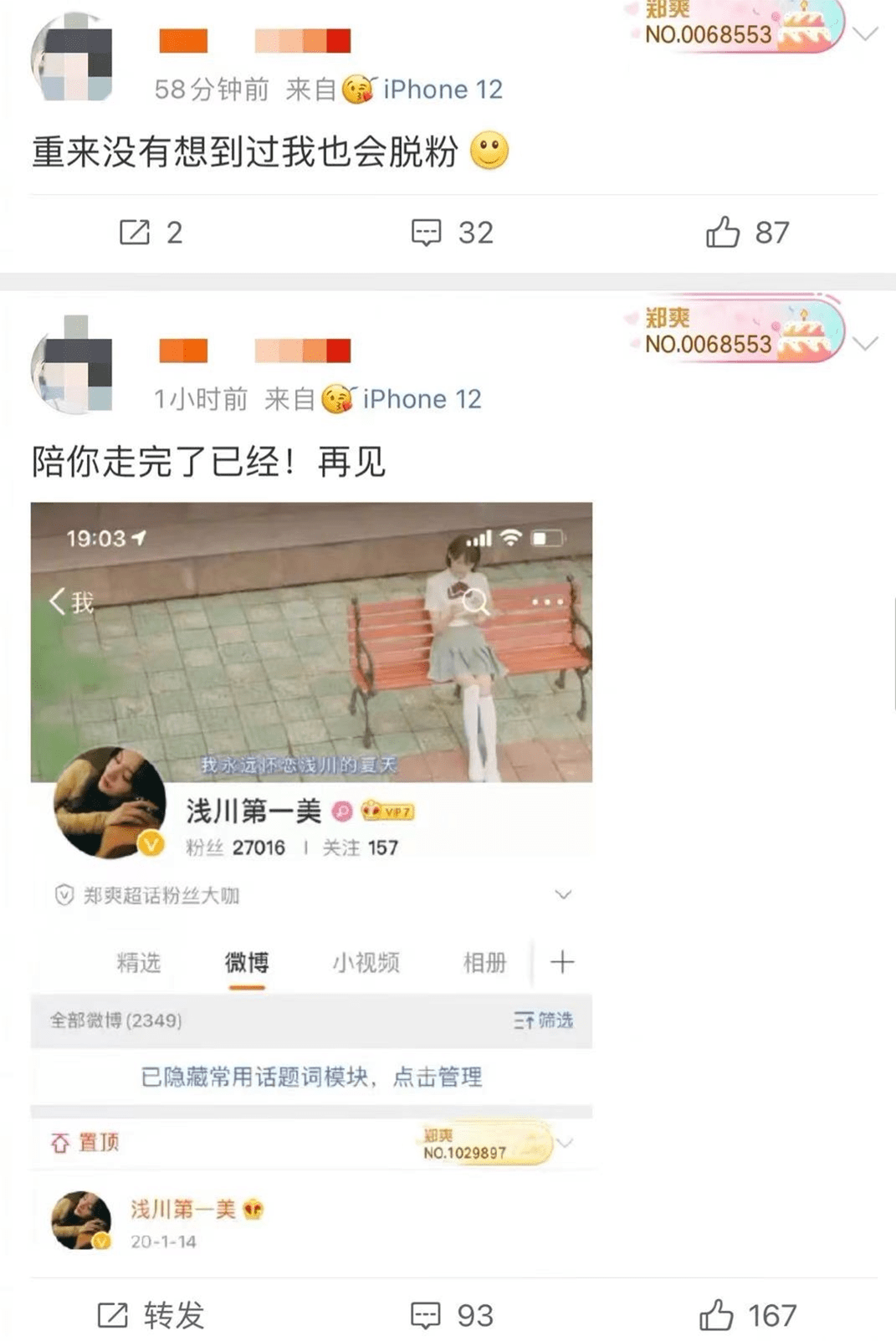Like the post with 87 likes

click(x=746, y=233)
